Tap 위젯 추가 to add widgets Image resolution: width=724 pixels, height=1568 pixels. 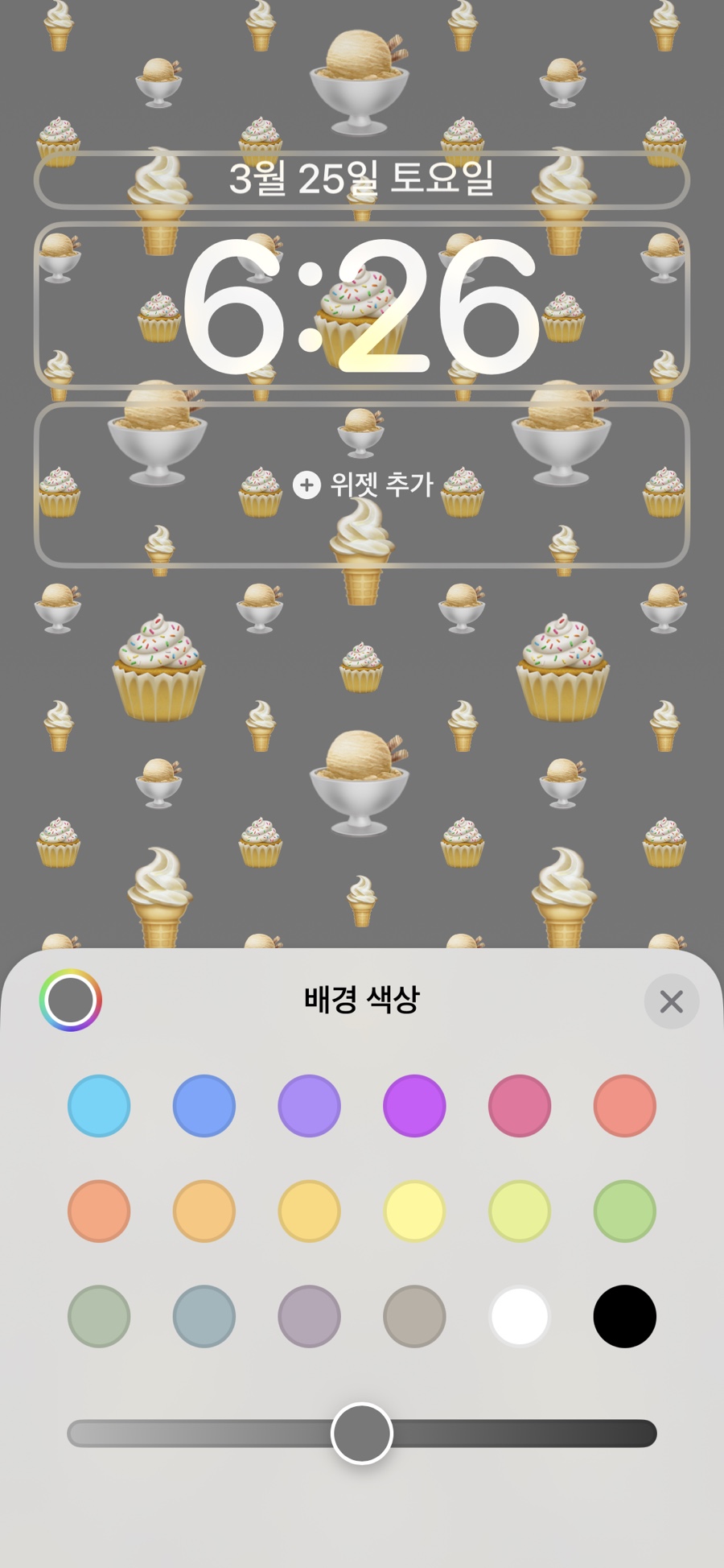tap(363, 485)
